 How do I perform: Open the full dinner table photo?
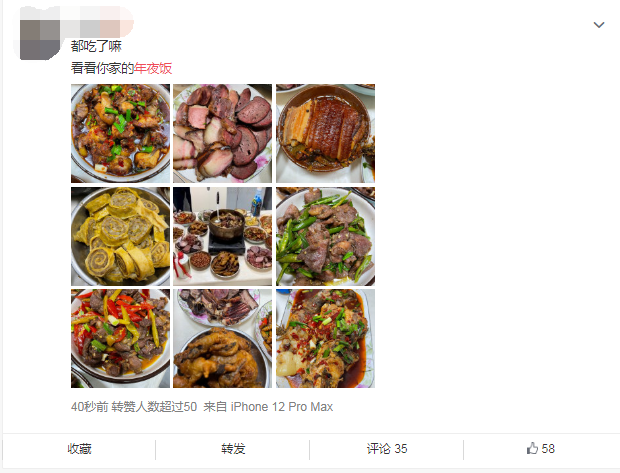click(x=222, y=236)
